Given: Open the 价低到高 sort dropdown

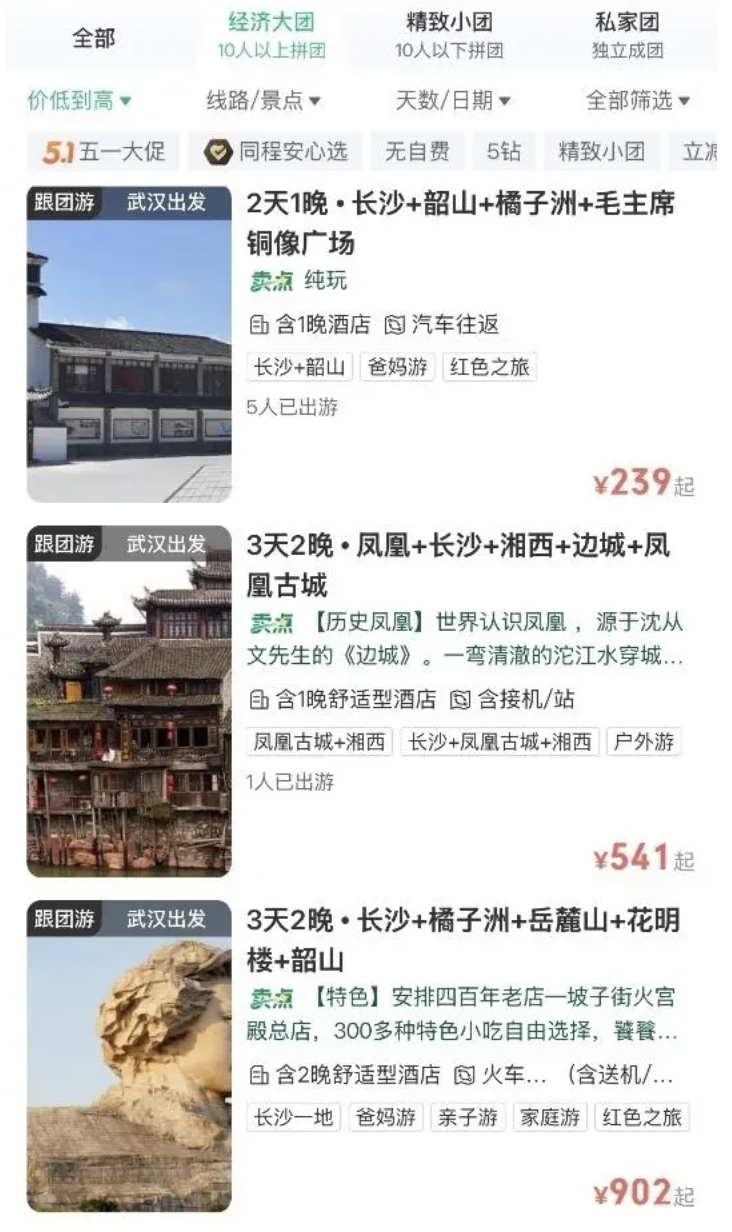Looking at the screenshot, I should [80, 100].
